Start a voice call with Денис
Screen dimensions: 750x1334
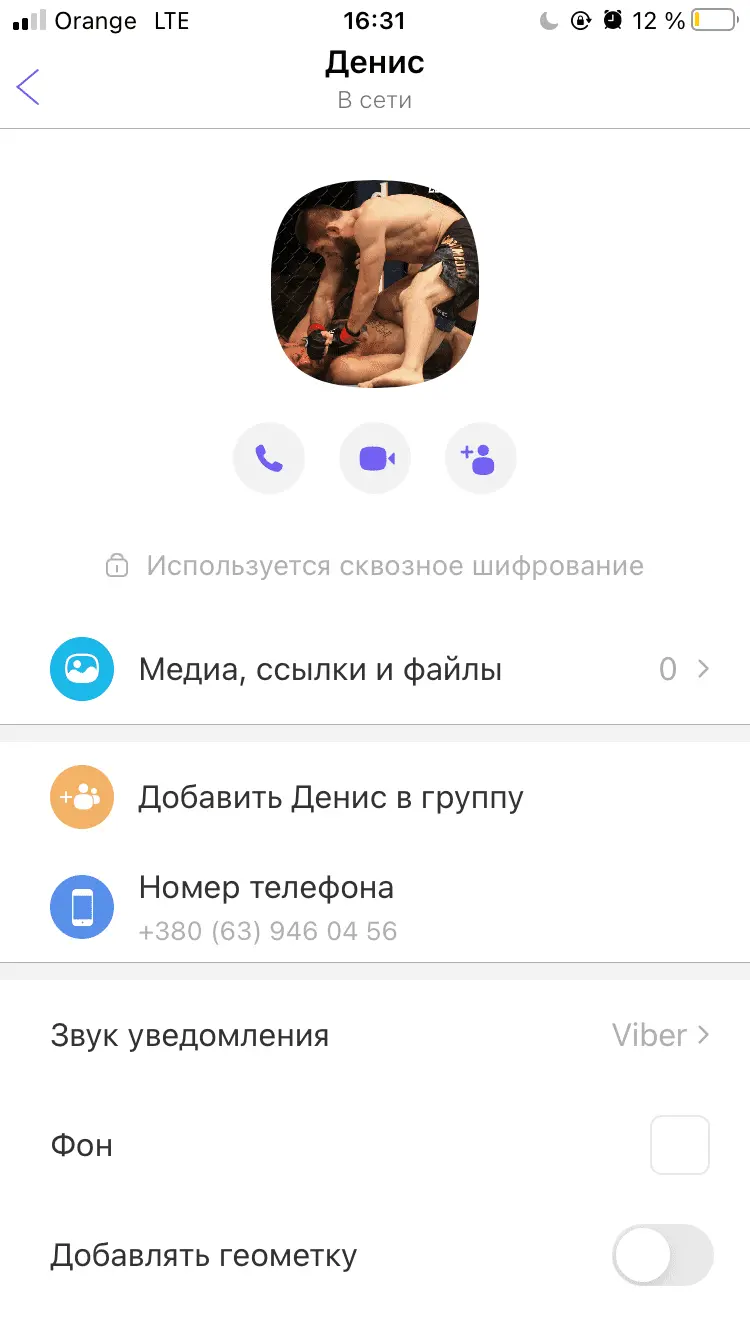(269, 459)
